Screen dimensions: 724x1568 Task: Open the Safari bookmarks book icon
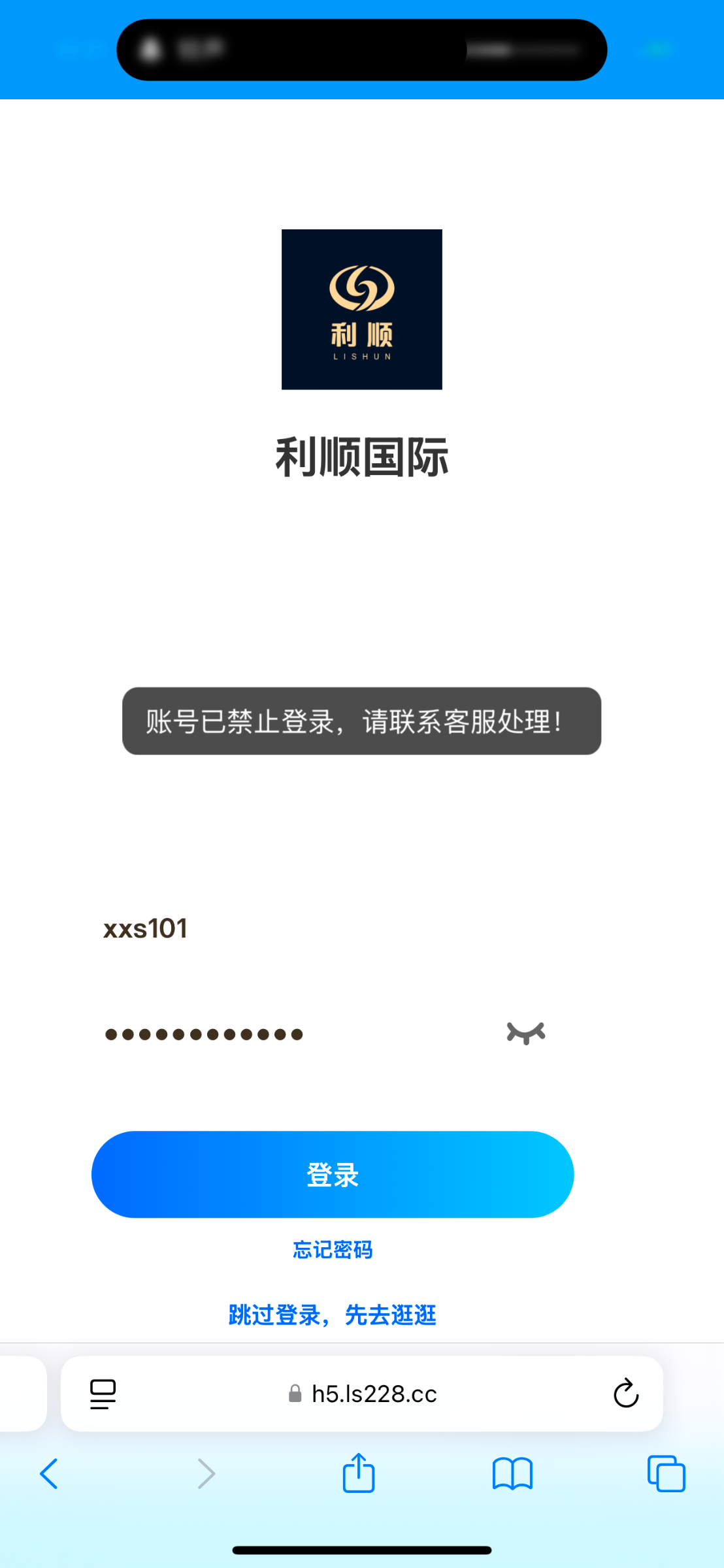pyautogui.click(x=512, y=1473)
